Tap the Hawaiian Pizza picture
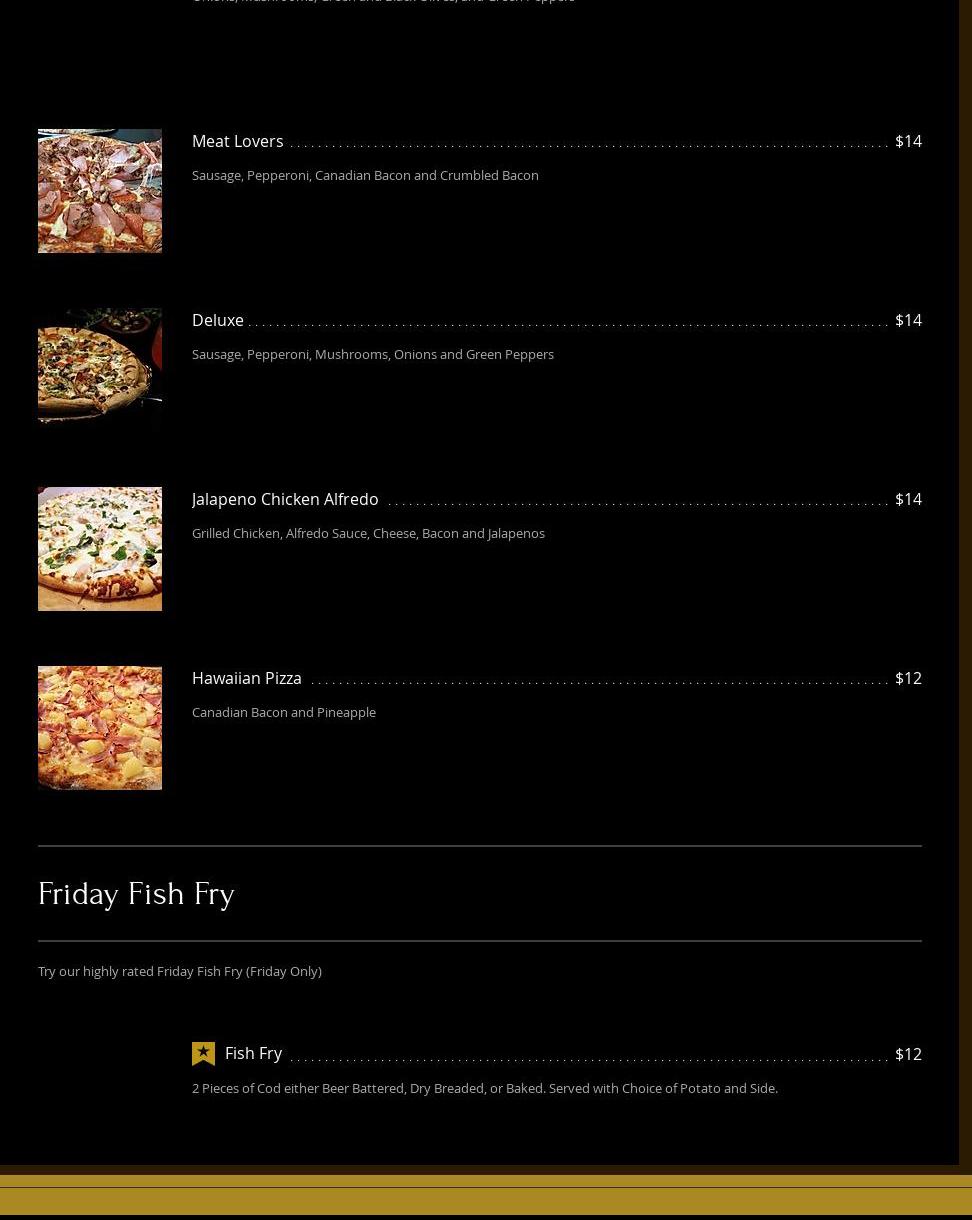 100,728
